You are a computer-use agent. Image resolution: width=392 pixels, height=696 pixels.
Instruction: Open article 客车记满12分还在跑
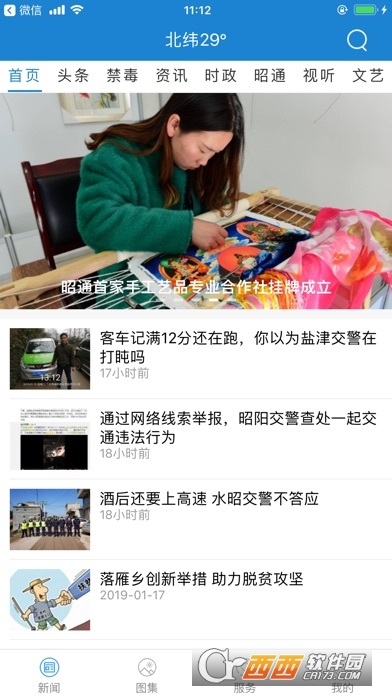(196, 359)
